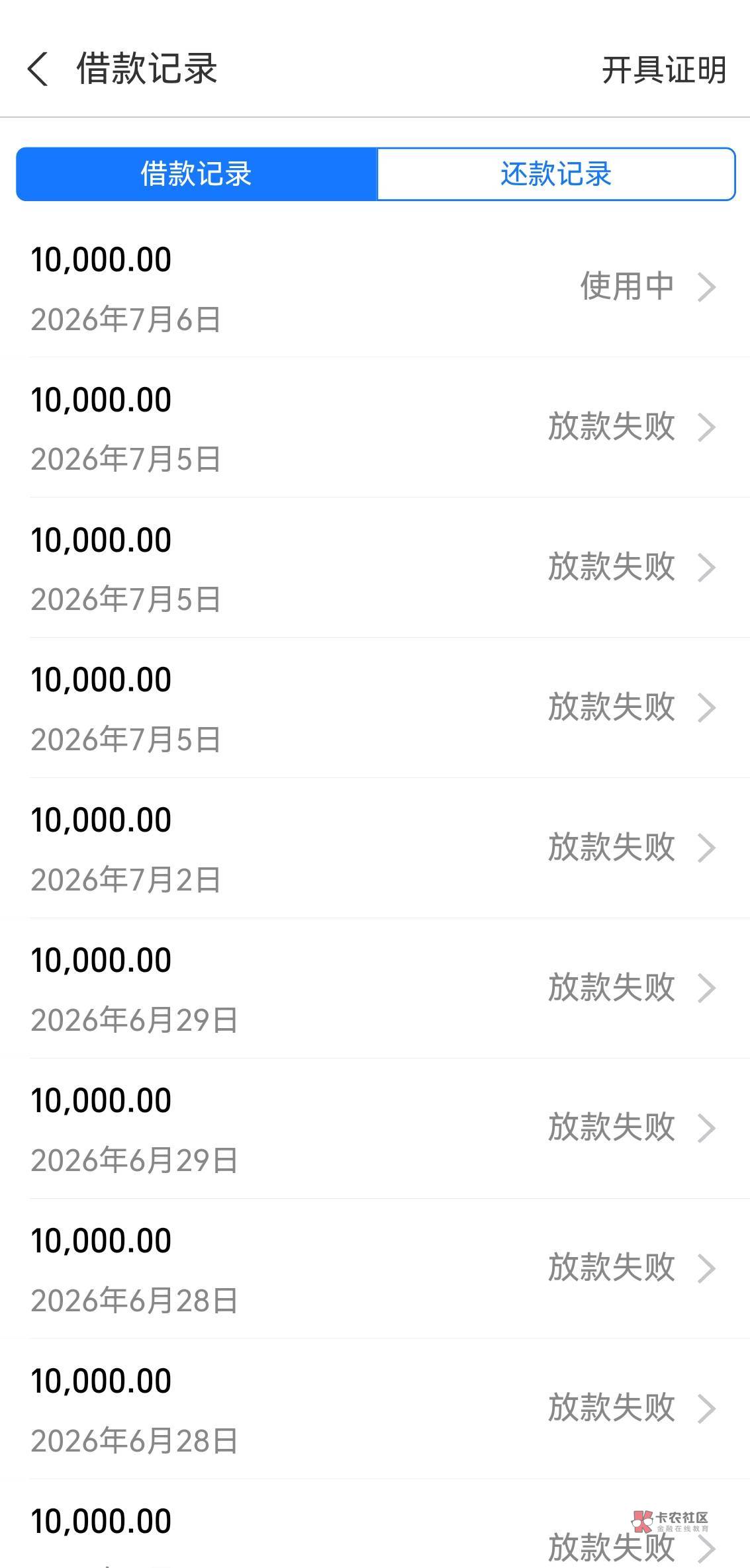This screenshot has width=750, height=1568.
Task: Open the 使用中 loan from 2026年7月6日
Action: 375,287
